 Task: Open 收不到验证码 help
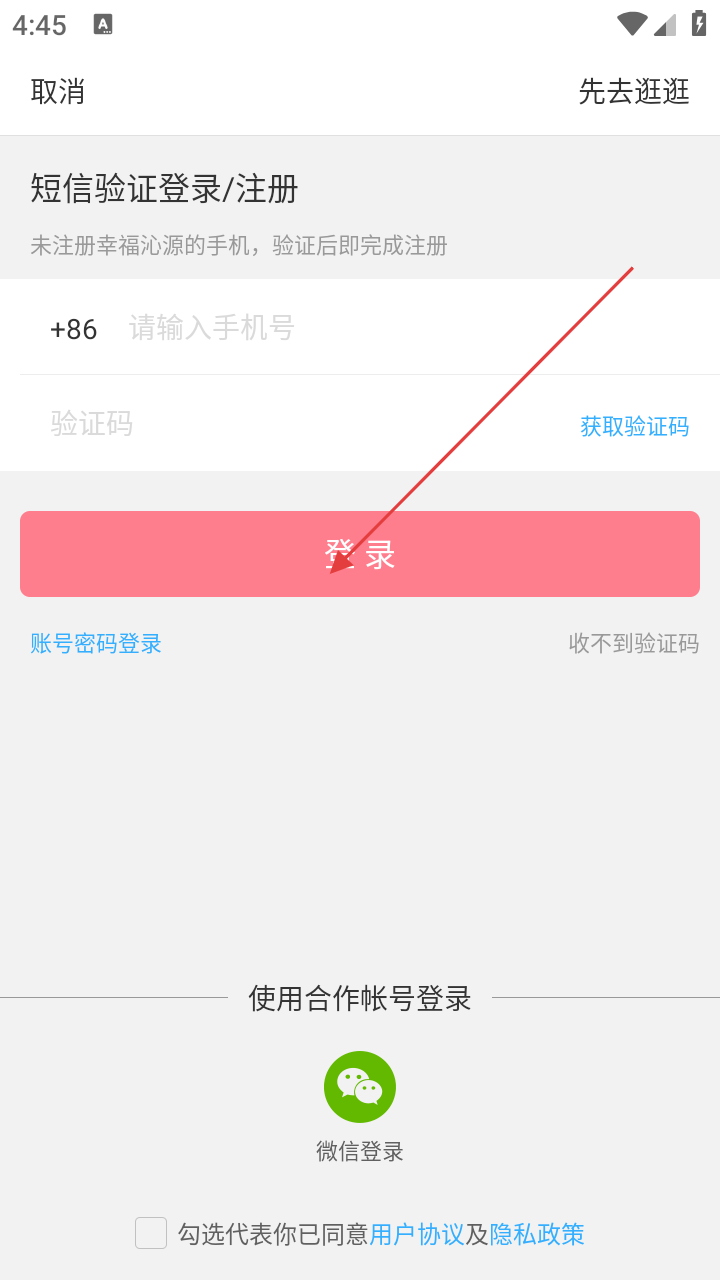633,644
